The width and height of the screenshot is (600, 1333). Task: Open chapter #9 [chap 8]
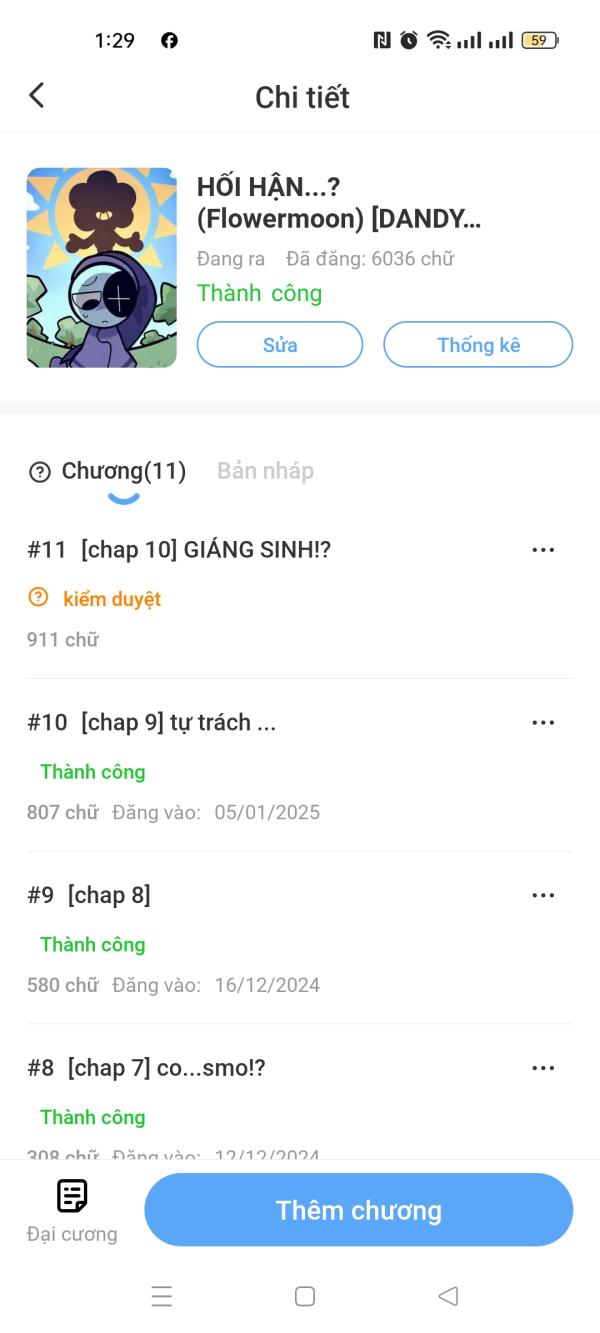tap(109, 895)
